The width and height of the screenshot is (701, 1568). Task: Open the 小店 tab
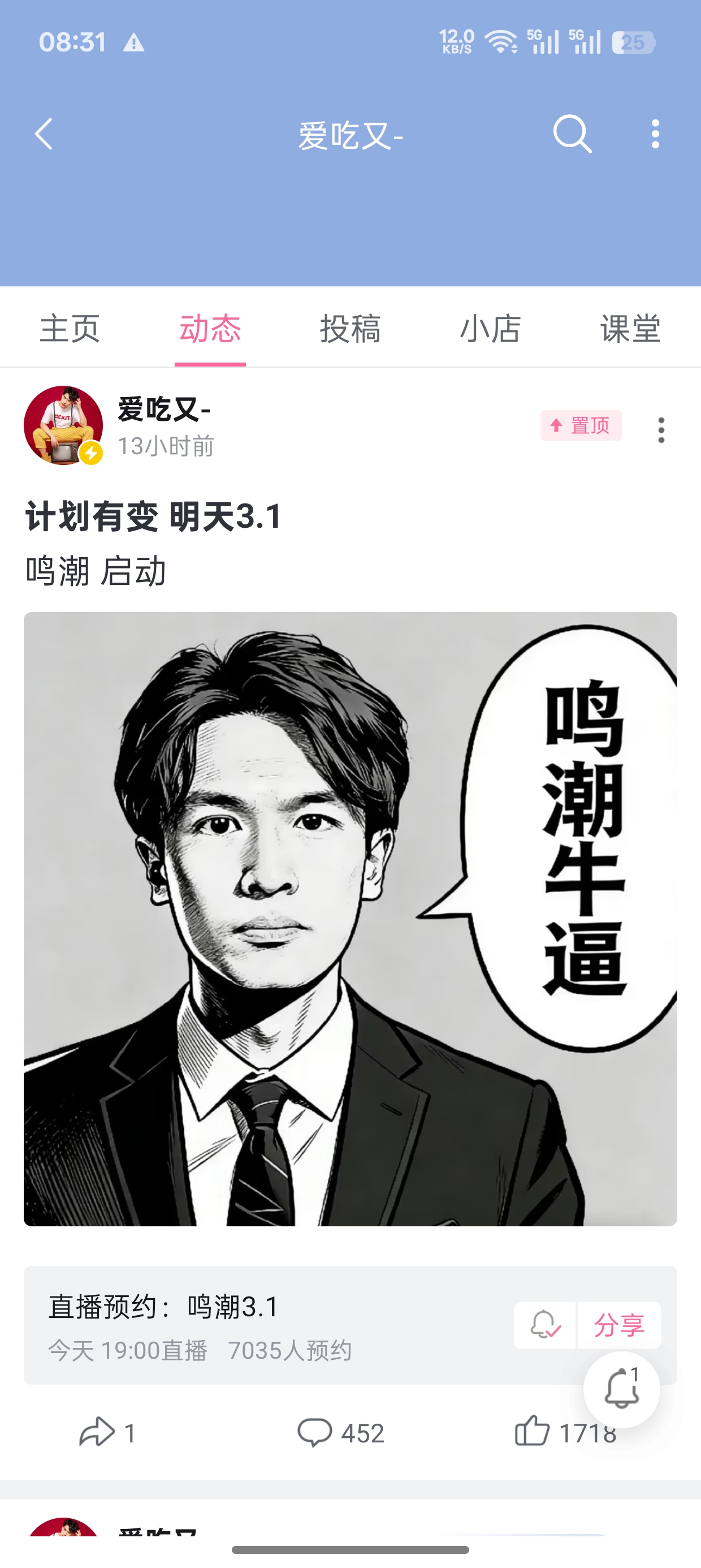click(x=491, y=329)
